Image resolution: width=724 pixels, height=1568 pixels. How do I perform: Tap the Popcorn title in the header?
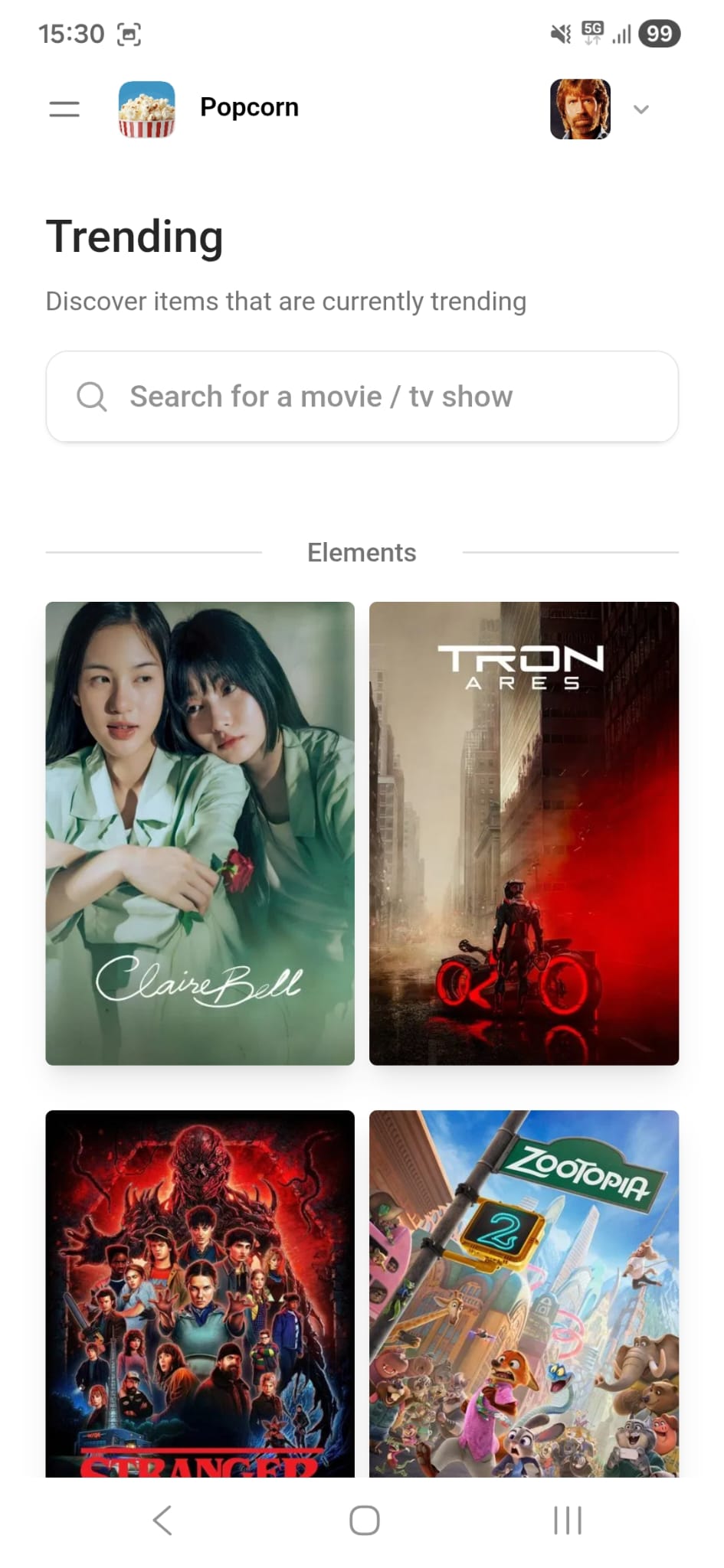249,107
